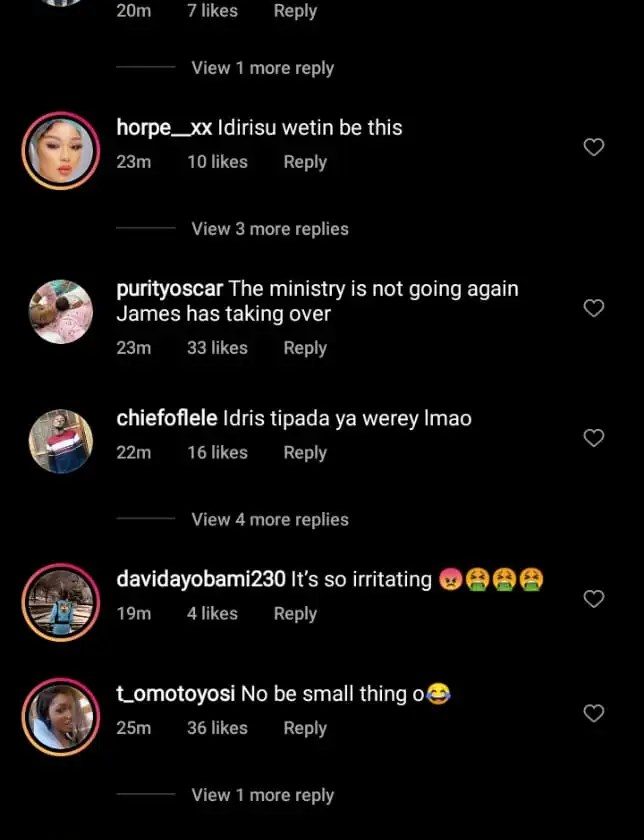The width and height of the screenshot is (644, 840).
Task: Like t_omotoyosi's comment
Action: [x=593, y=713]
